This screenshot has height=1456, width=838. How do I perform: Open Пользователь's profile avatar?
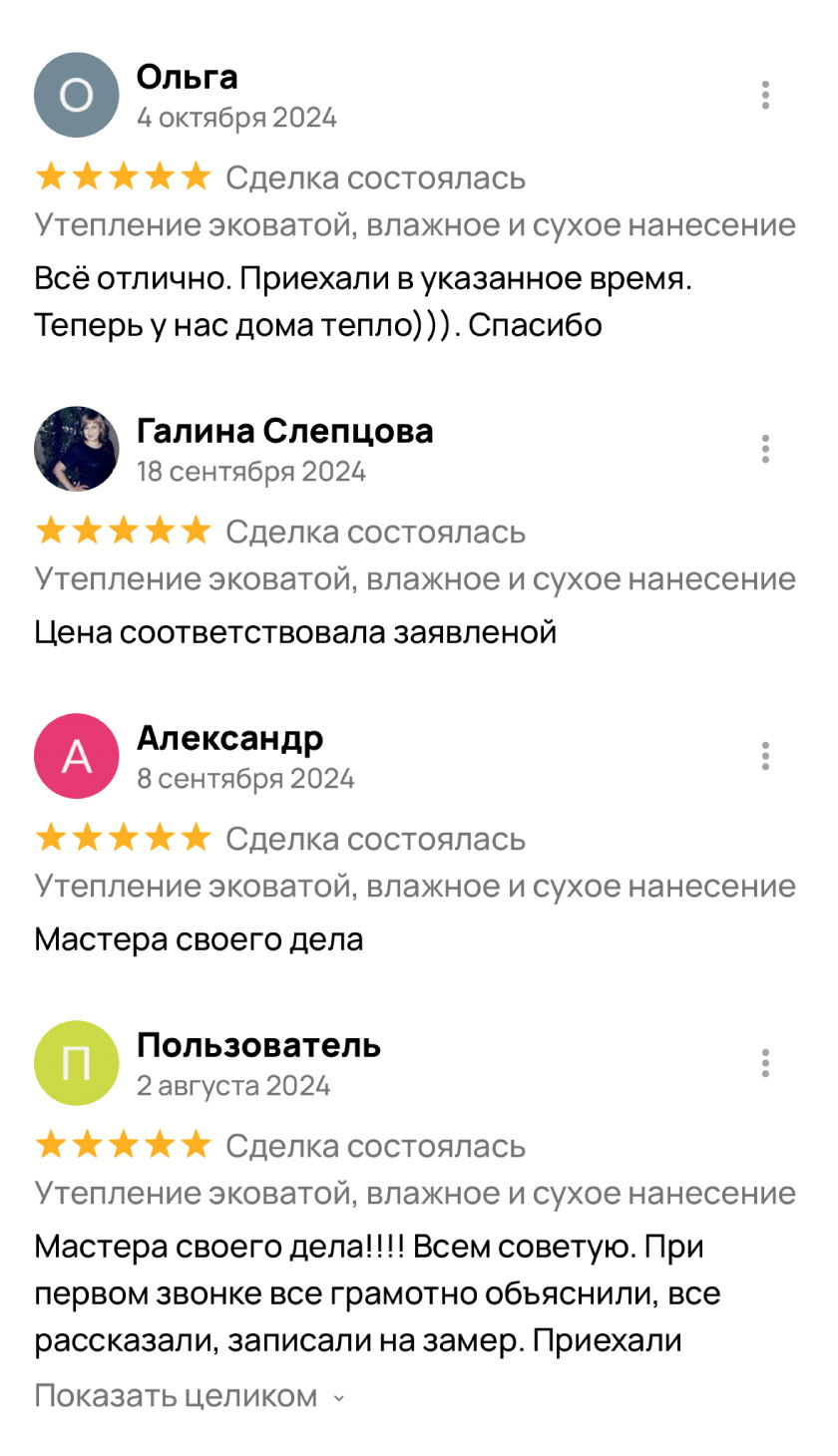77,1063
